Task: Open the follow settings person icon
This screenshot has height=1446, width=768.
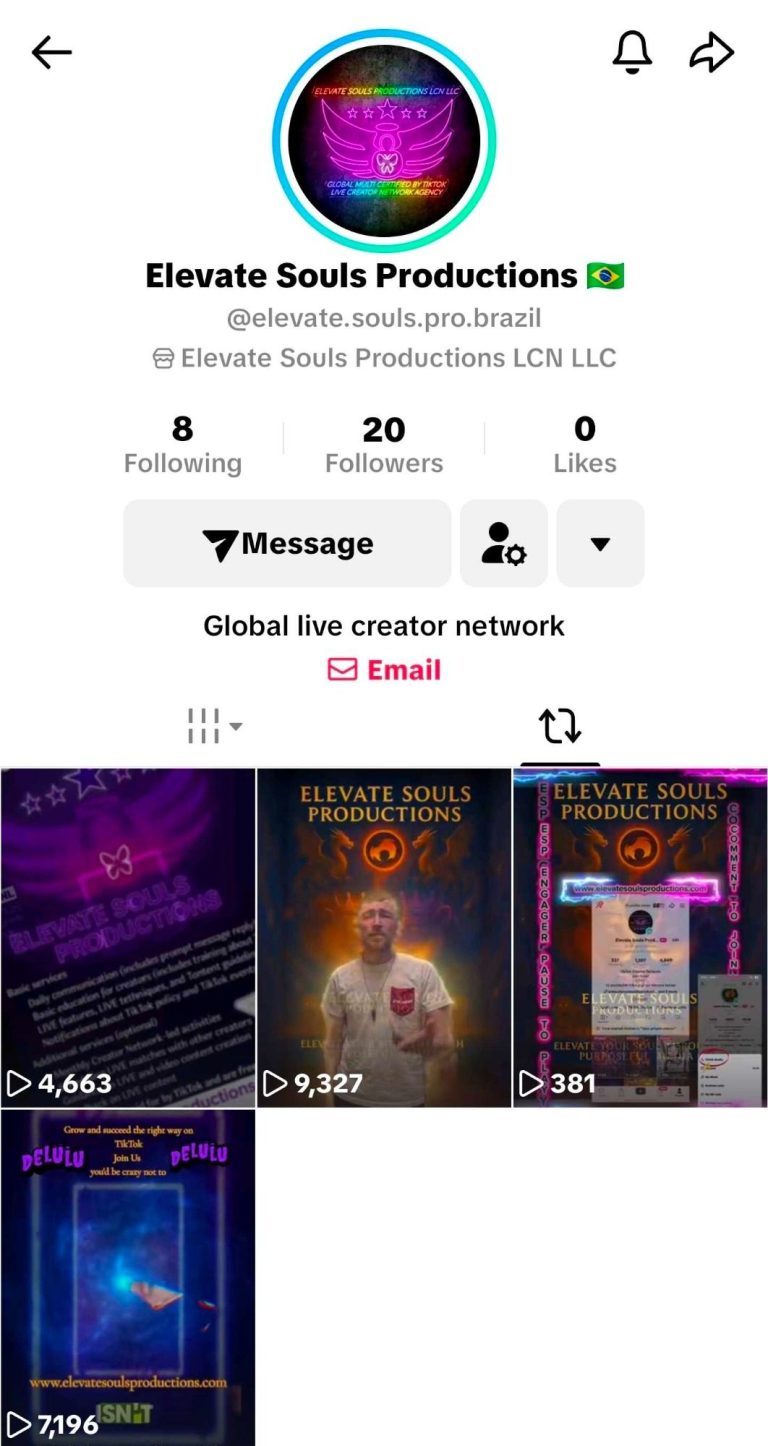Action: tap(503, 544)
